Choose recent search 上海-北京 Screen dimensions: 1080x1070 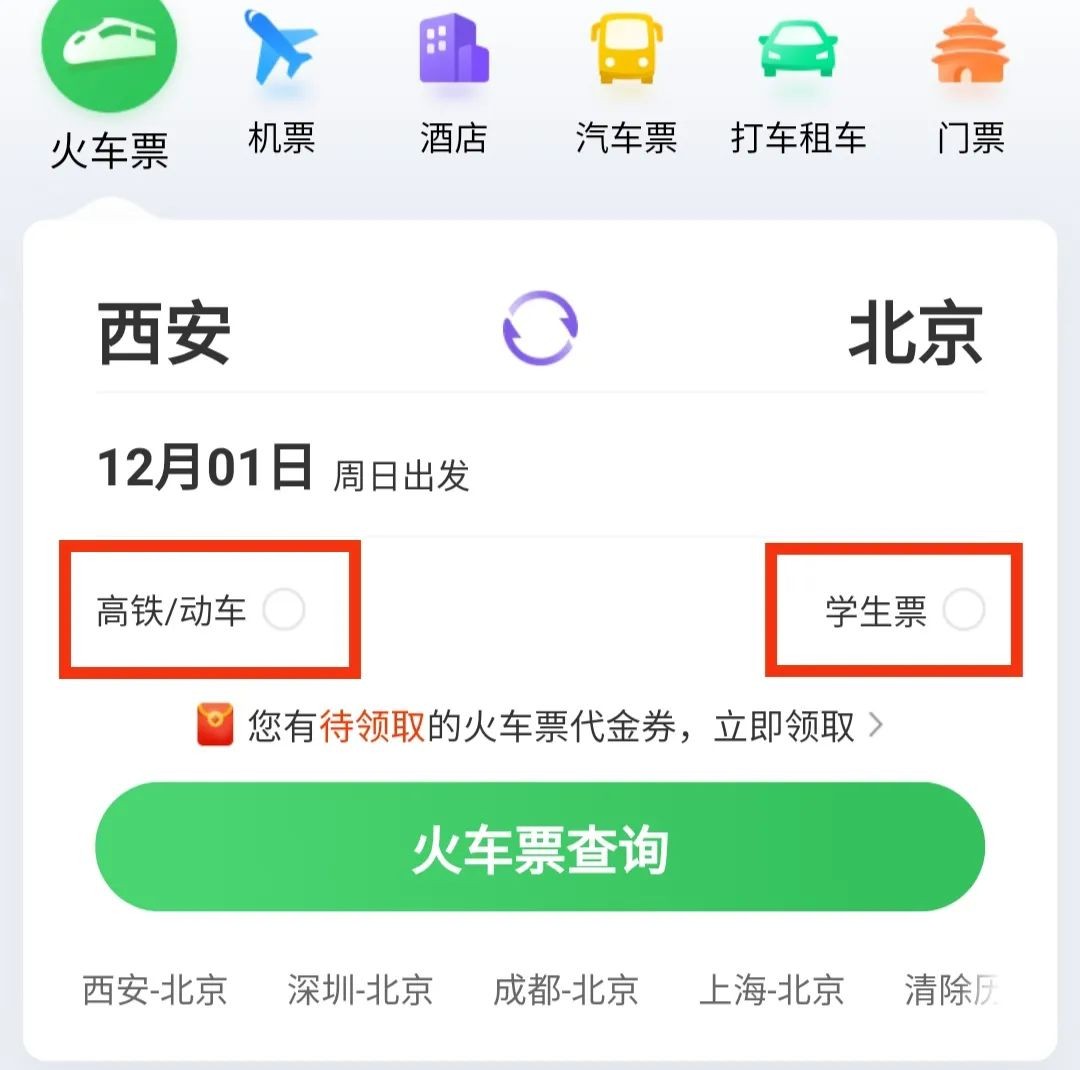click(772, 990)
